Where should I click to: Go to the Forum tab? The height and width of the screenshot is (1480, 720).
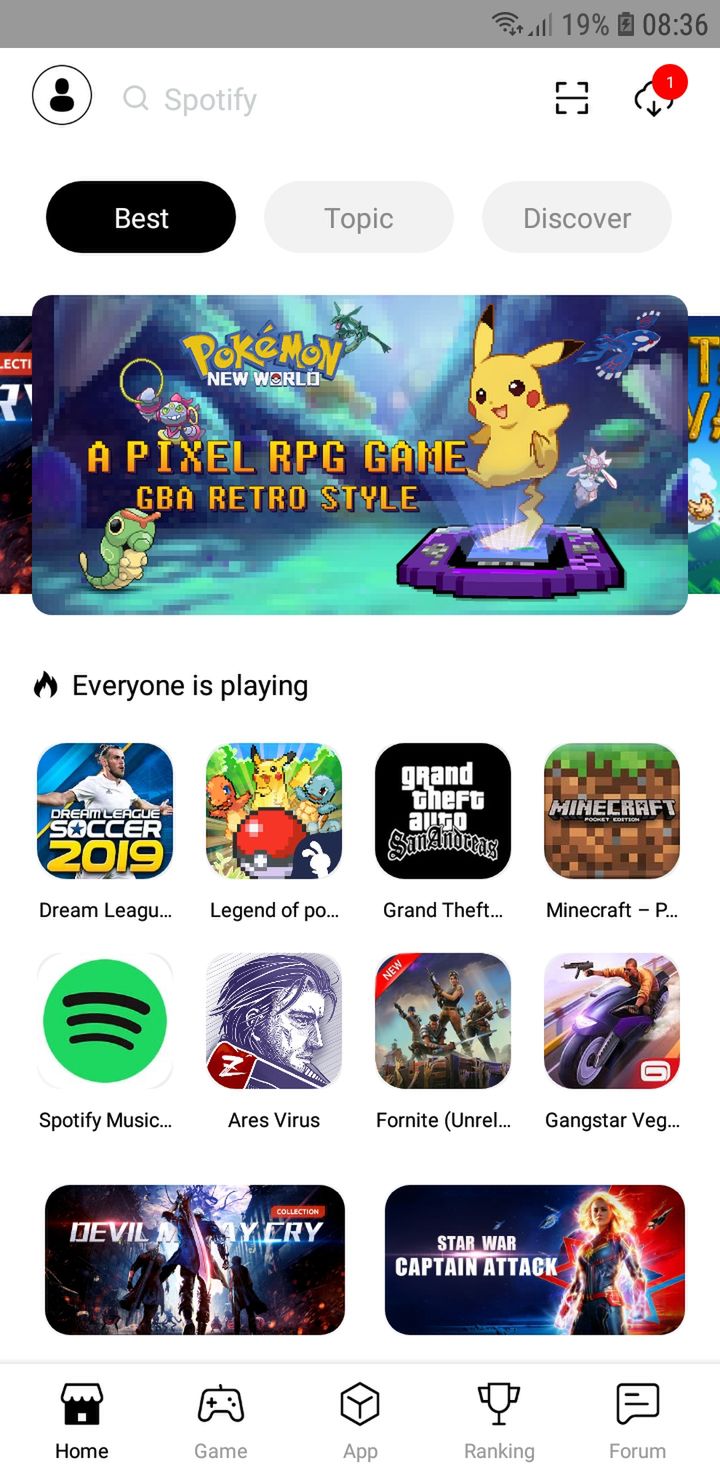click(637, 1423)
